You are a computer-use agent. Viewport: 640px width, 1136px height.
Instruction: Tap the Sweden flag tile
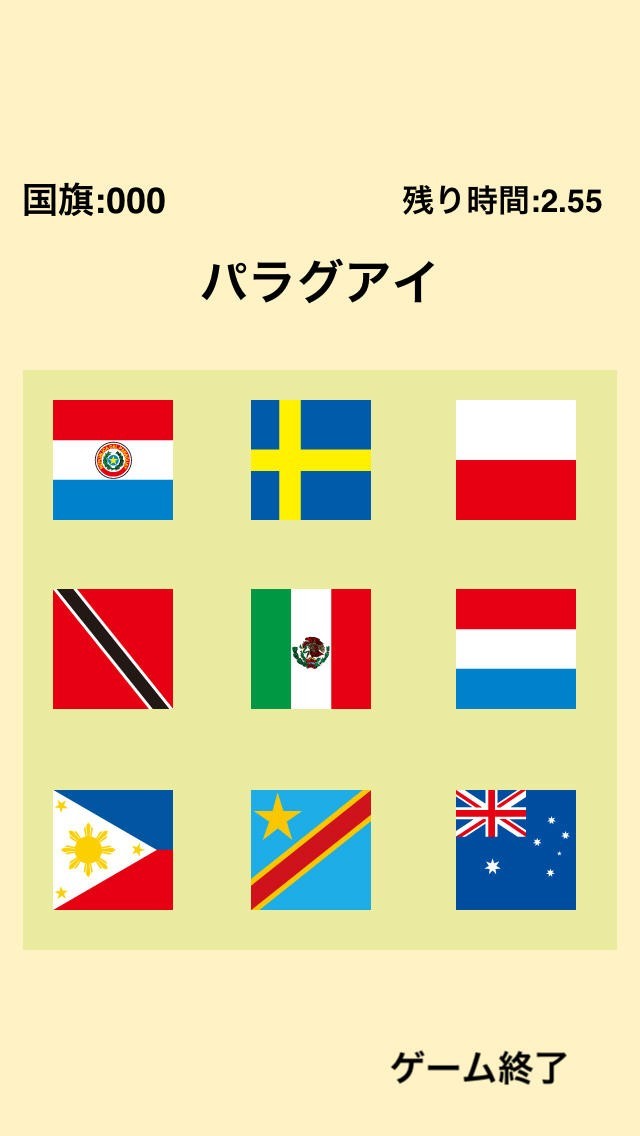pyautogui.click(x=311, y=459)
